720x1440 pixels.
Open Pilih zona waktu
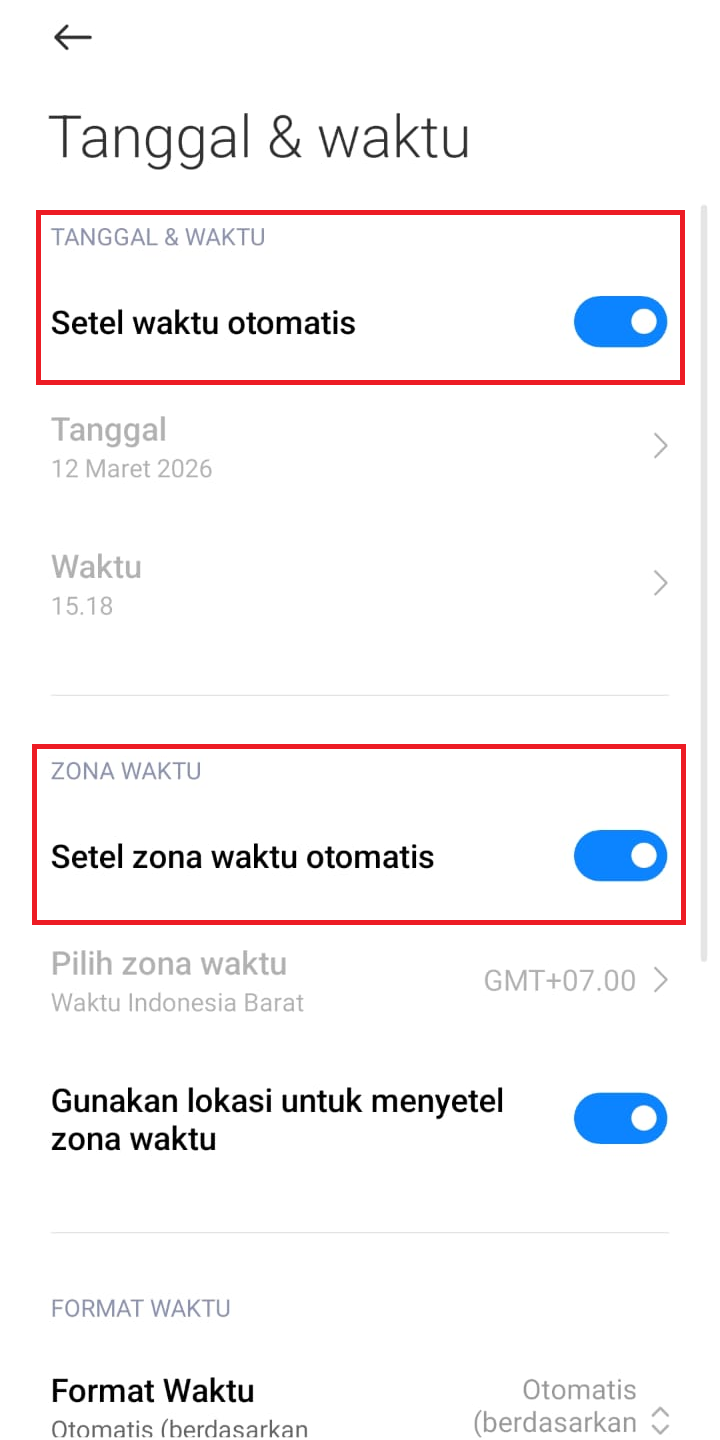pyautogui.click(x=360, y=980)
